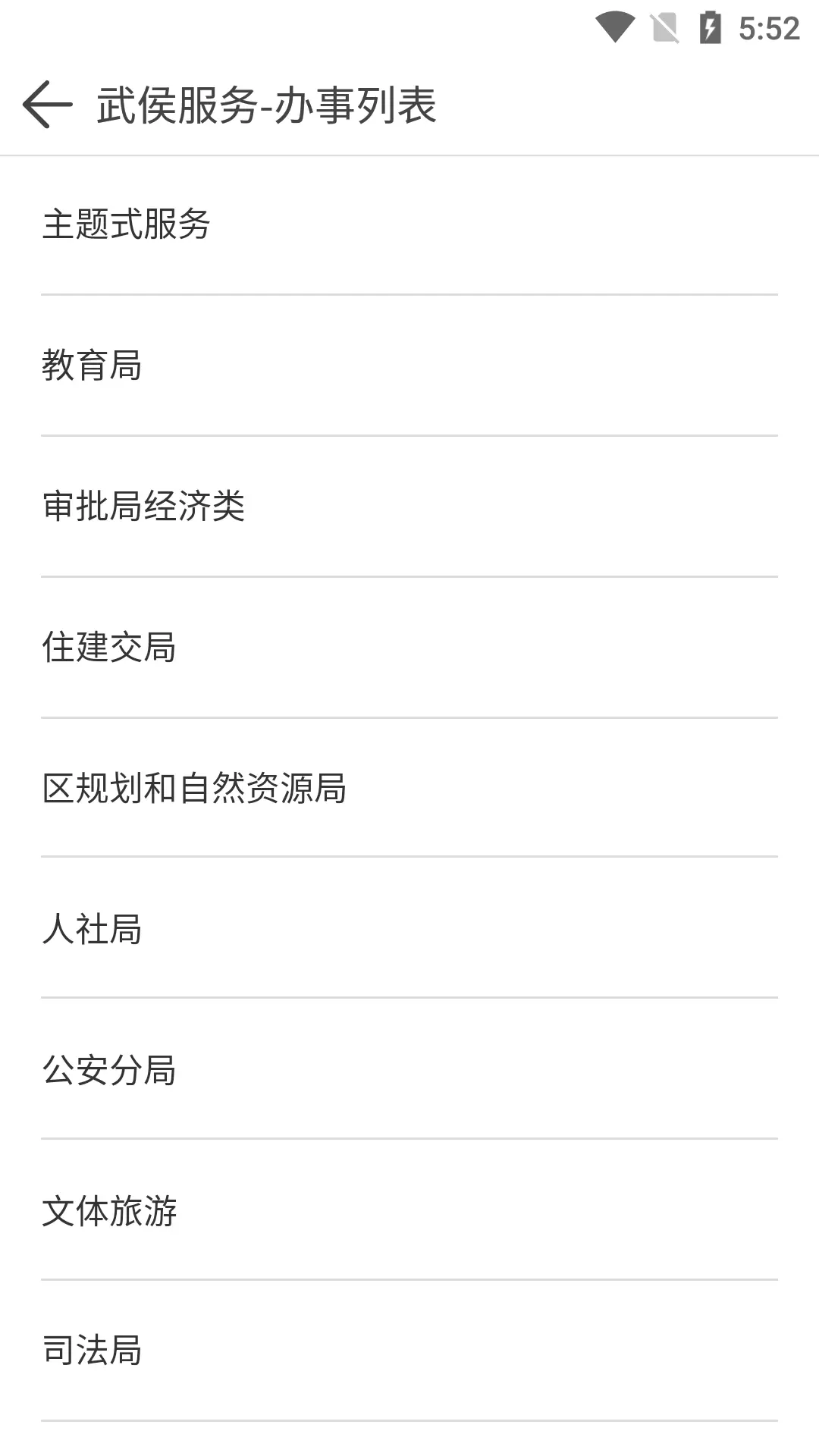This screenshot has width=819, height=1456.
Task: Select 教育局 from the list
Action: [409, 366]
